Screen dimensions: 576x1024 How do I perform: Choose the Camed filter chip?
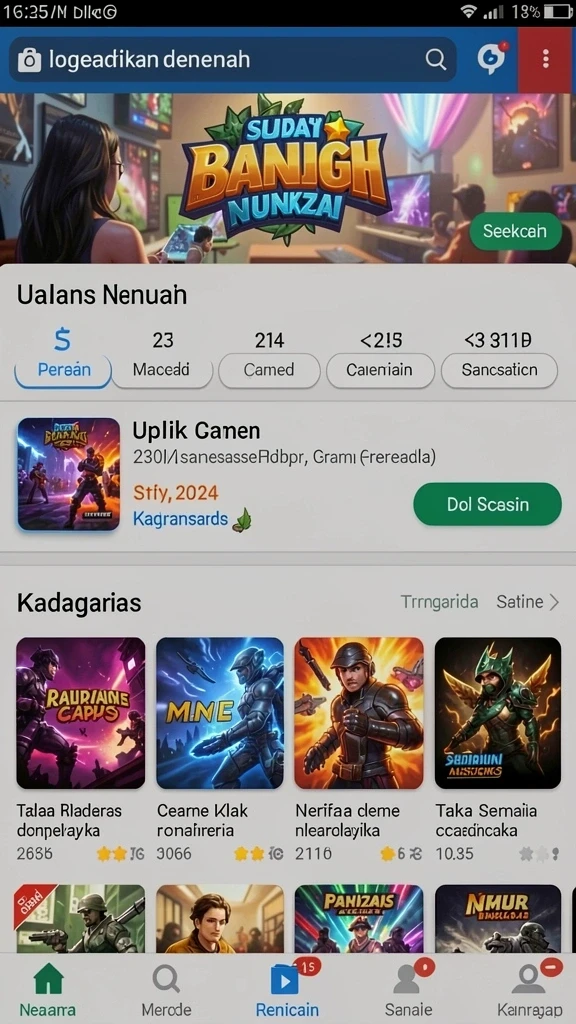coord(269,370)
